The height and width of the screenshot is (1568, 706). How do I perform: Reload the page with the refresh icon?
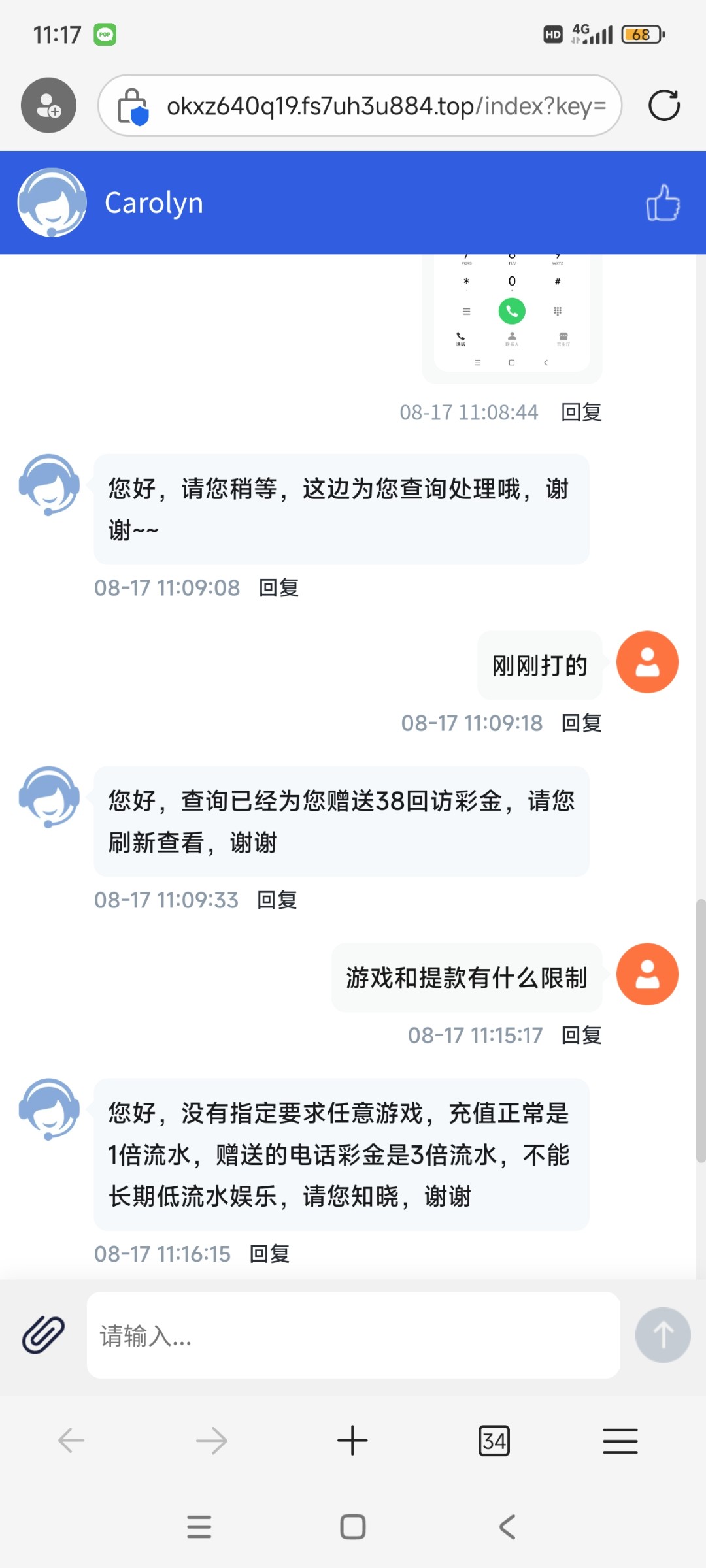point(664,105)
